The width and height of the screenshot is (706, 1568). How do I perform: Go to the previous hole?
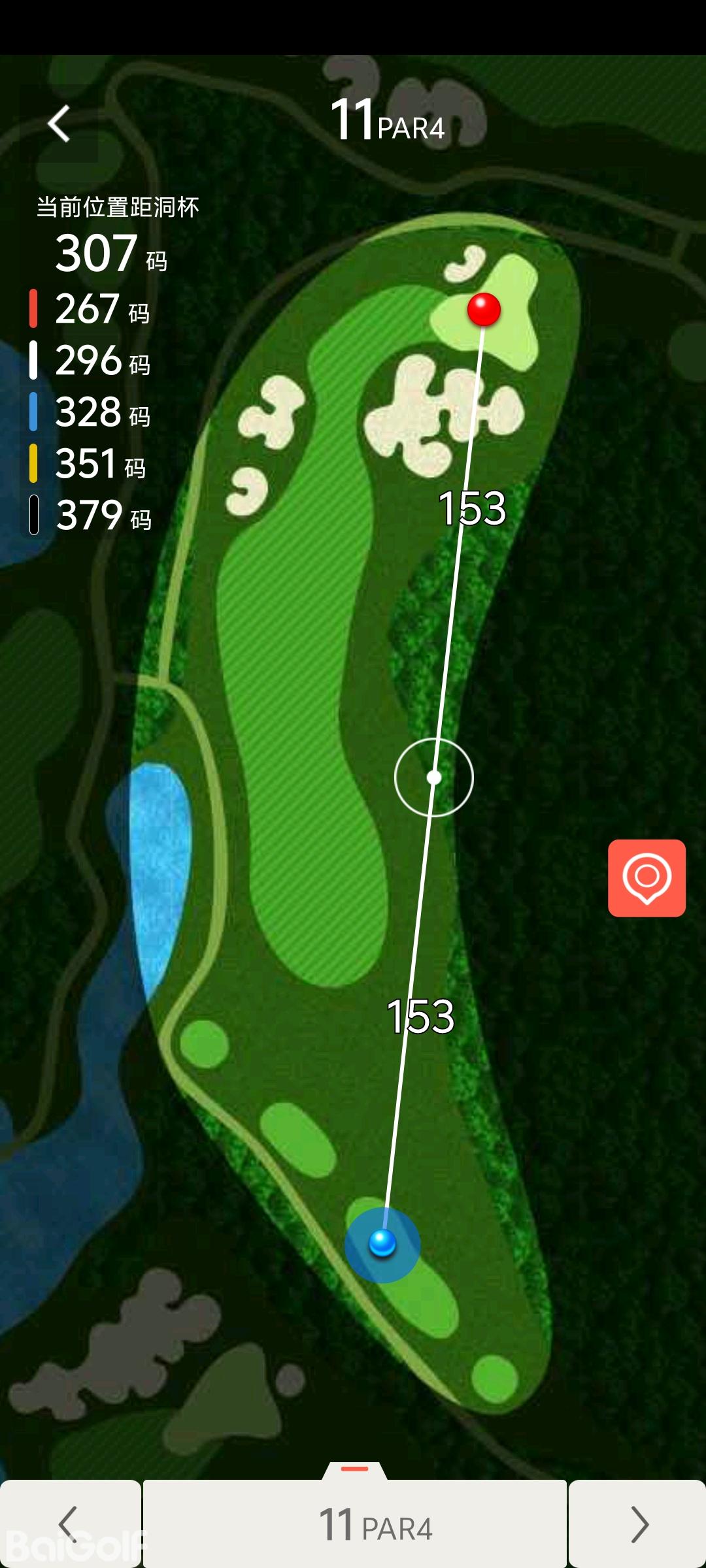(x=69, y=1524)
